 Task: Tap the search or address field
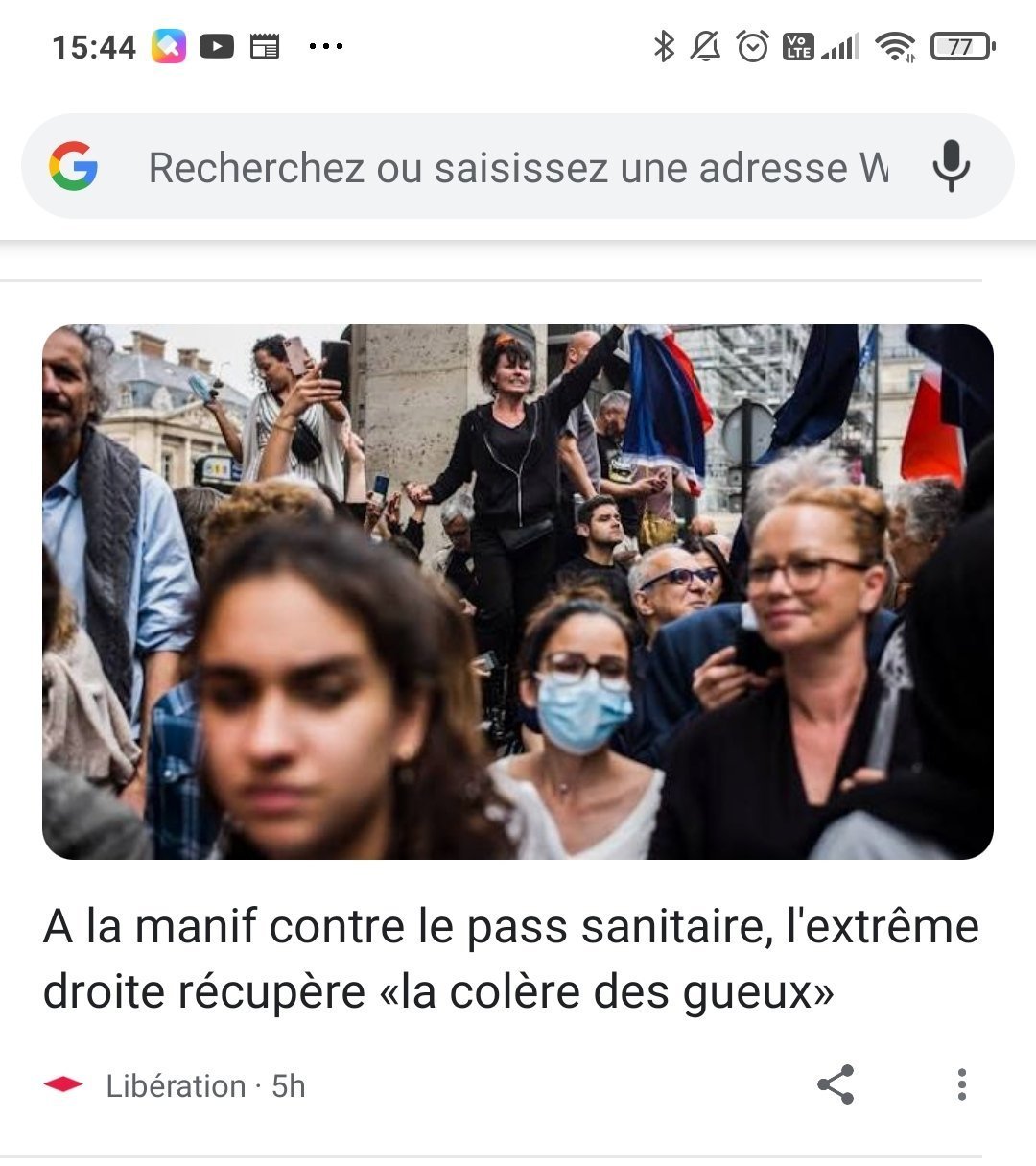click(518, 168)
